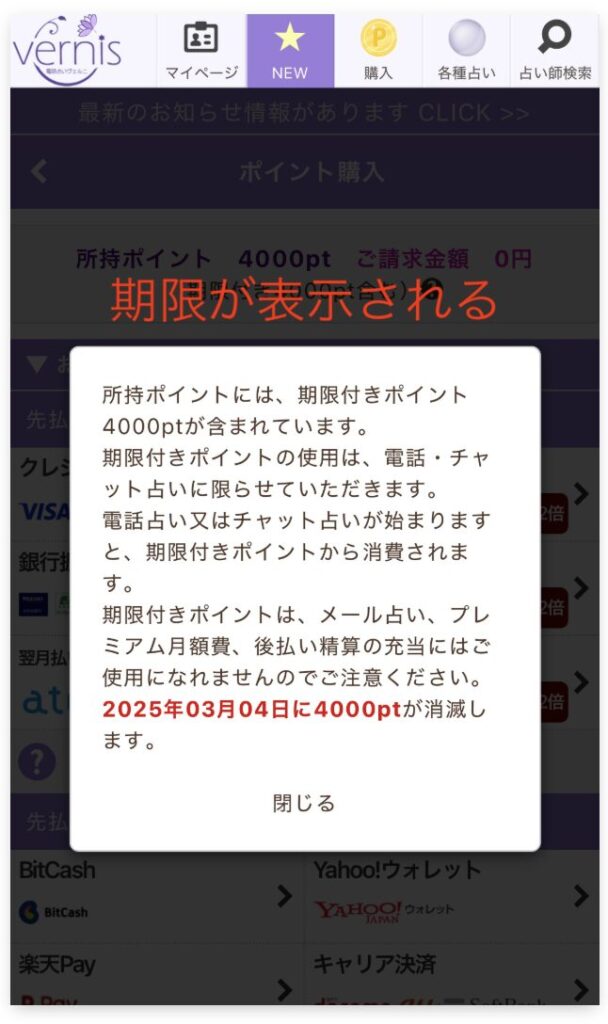
Task: Go to 各種占い tab
Action: 466,50
